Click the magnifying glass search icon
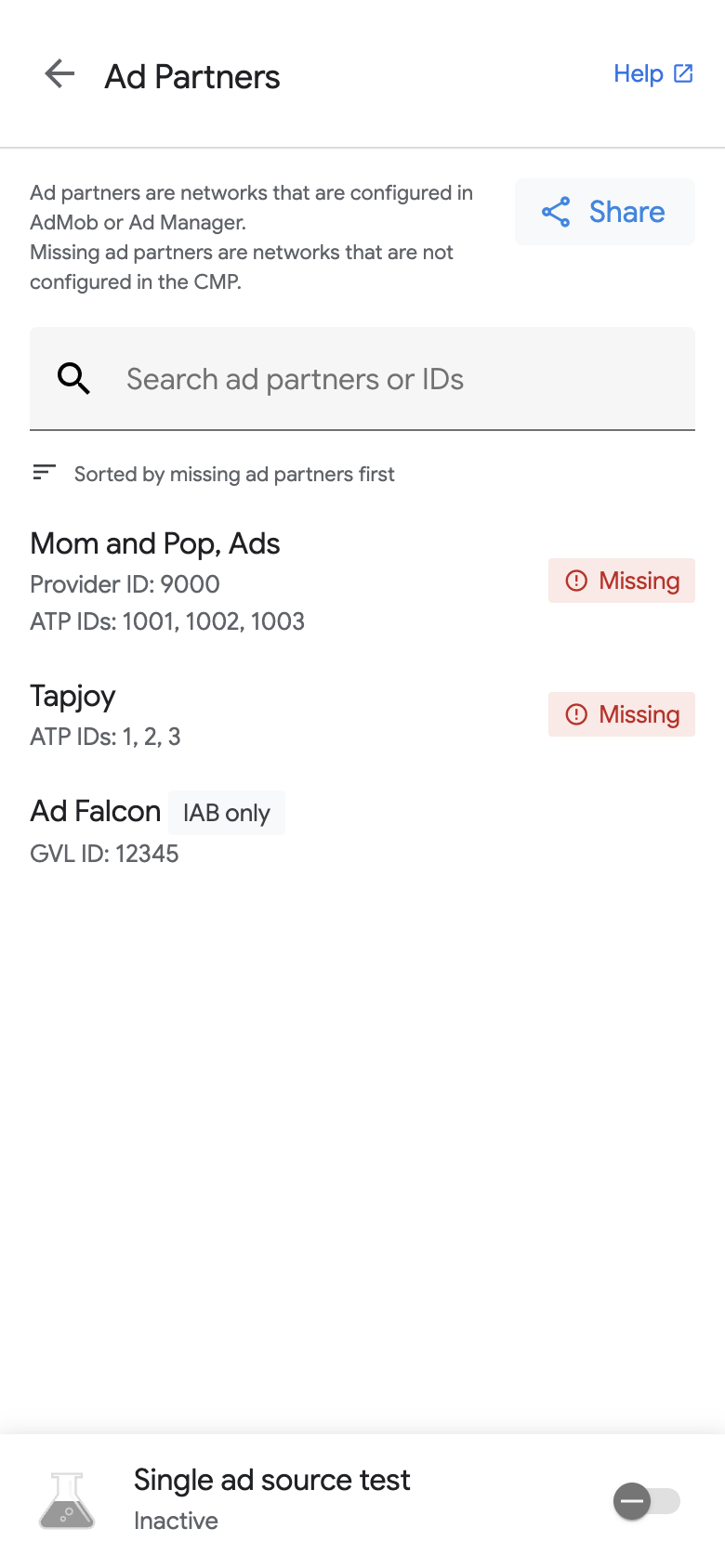 coord(73,378)
